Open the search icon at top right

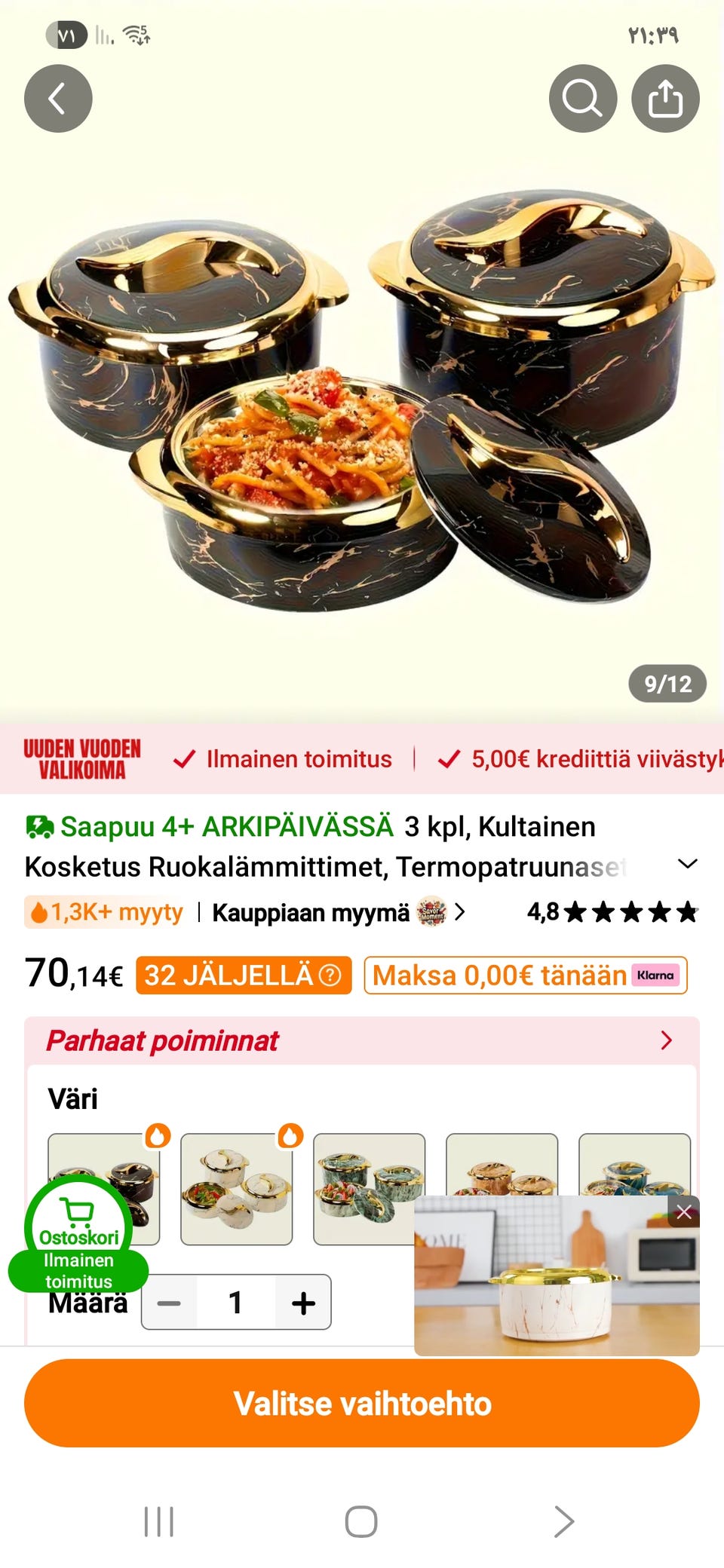pos(581,98)
